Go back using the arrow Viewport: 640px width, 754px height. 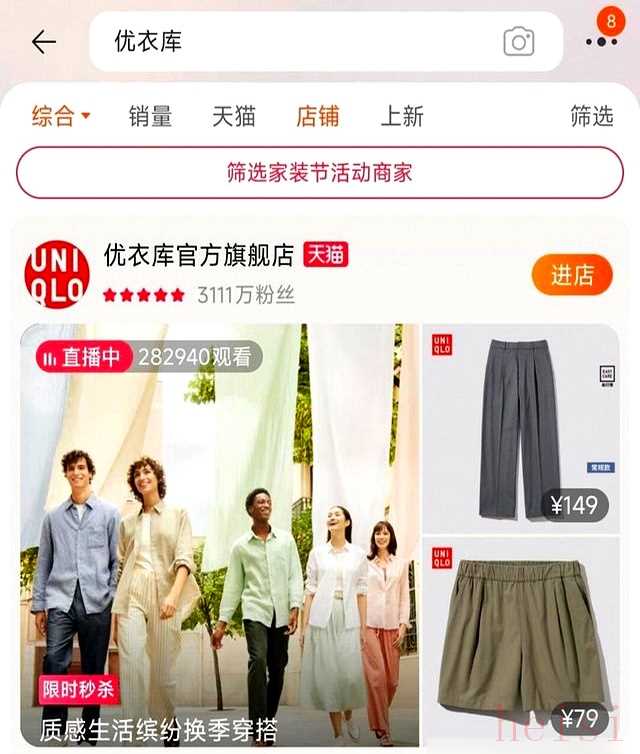[43, 42]
